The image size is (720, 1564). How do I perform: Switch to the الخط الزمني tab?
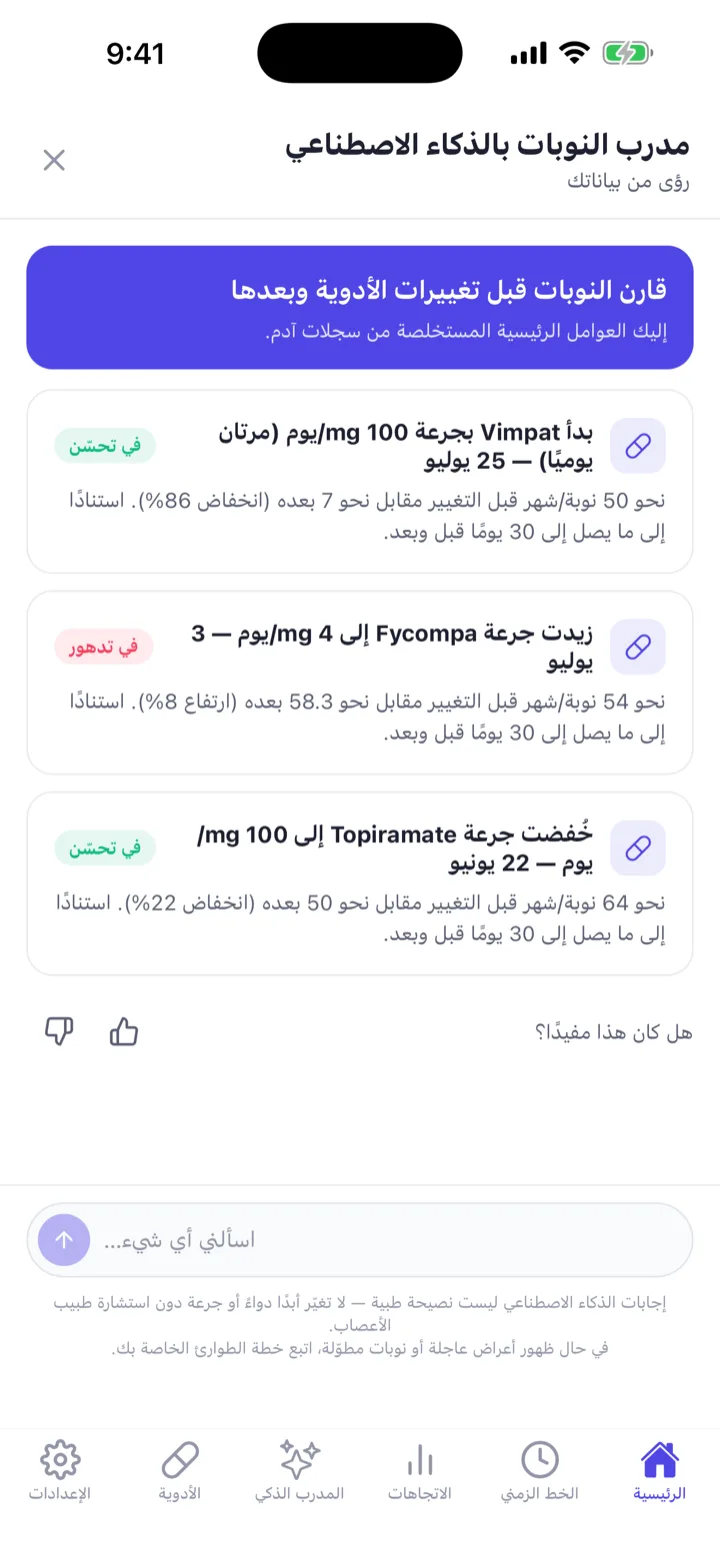(x=540, y=1472)
